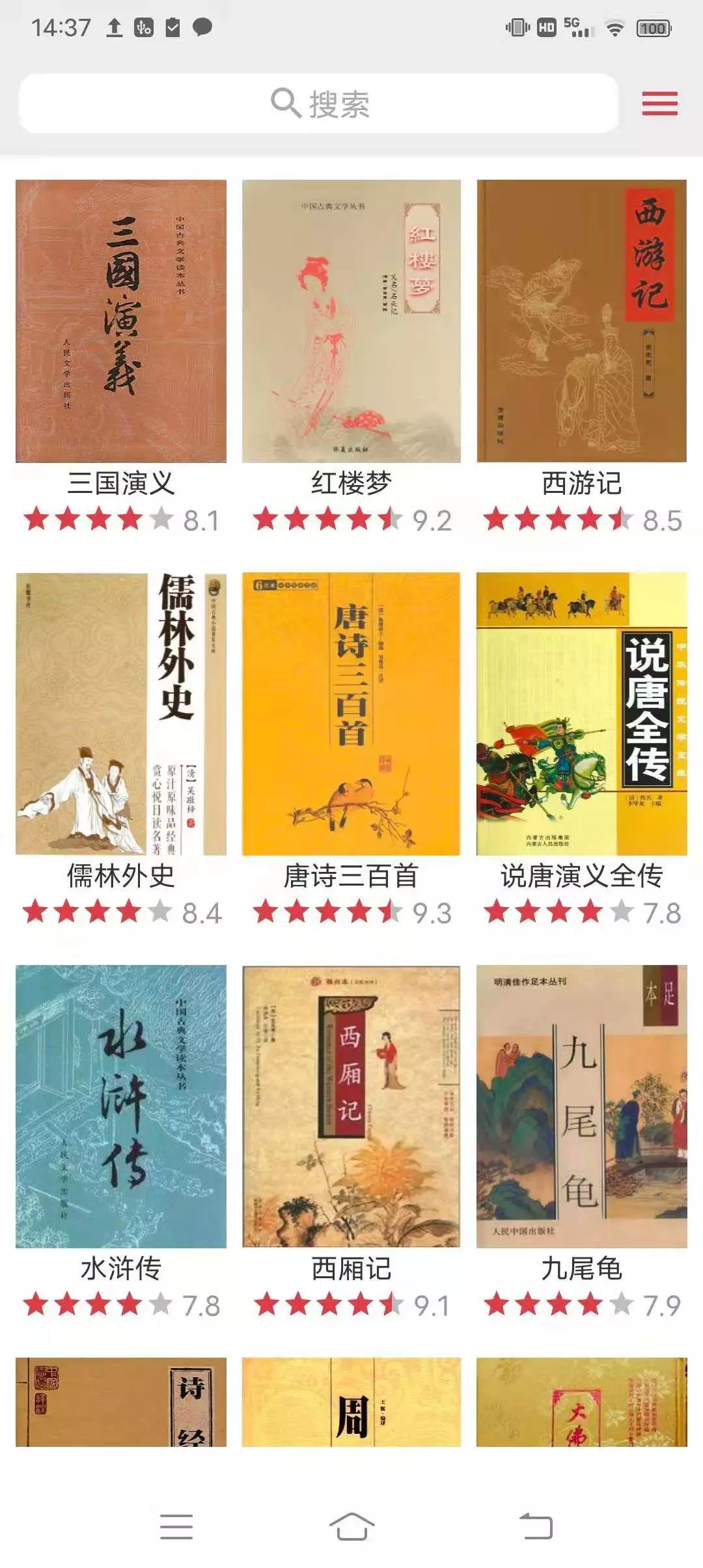This screenshot has width=703, height=1568.
Task: Open the red hamburger menu
Action: pyautogui.click(x=659, y=104)
